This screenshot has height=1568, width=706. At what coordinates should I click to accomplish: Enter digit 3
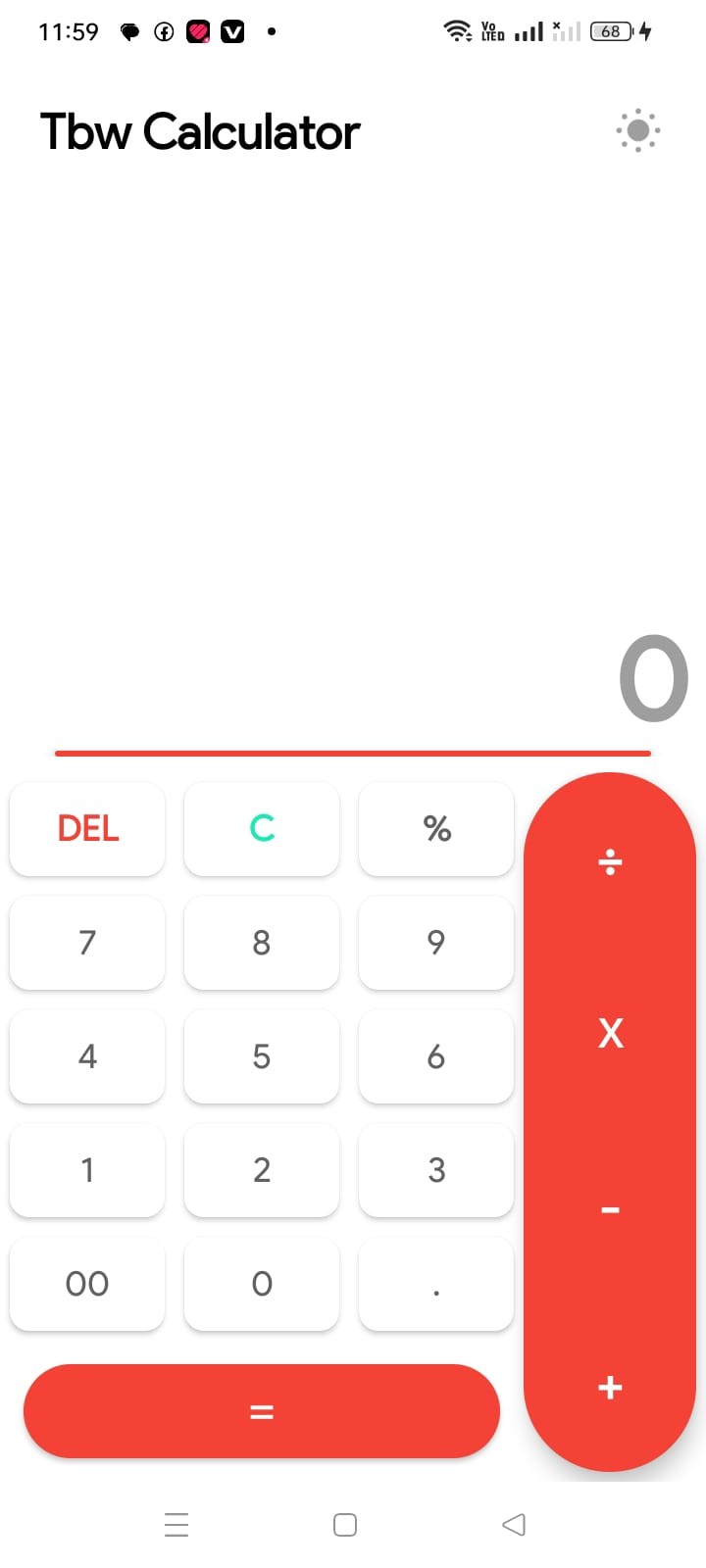pyautogui.click(x=436, y=1170)
